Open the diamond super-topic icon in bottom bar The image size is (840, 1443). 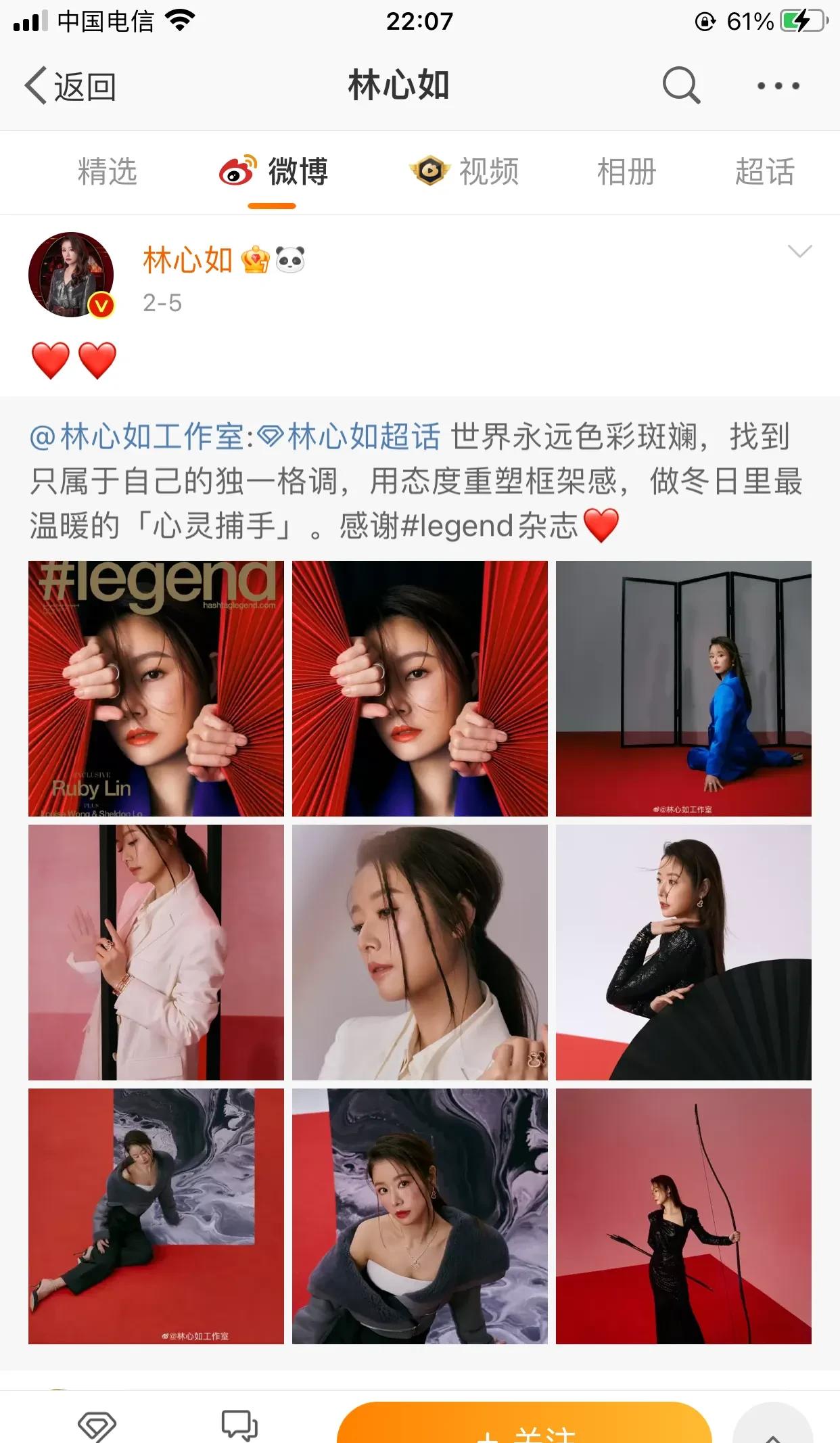[97, 1426]
